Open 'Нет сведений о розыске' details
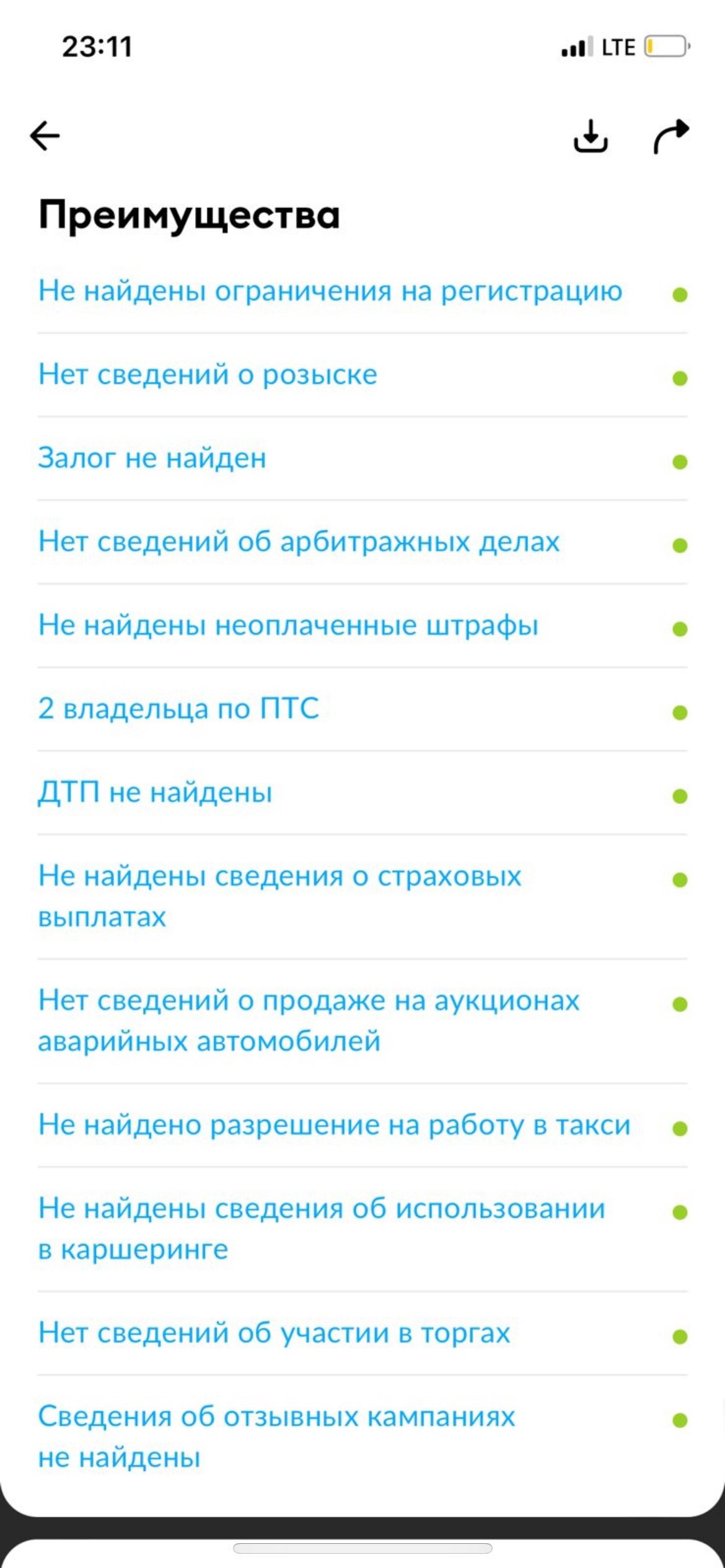This screenshot has height=1568, width=725. 362,375
